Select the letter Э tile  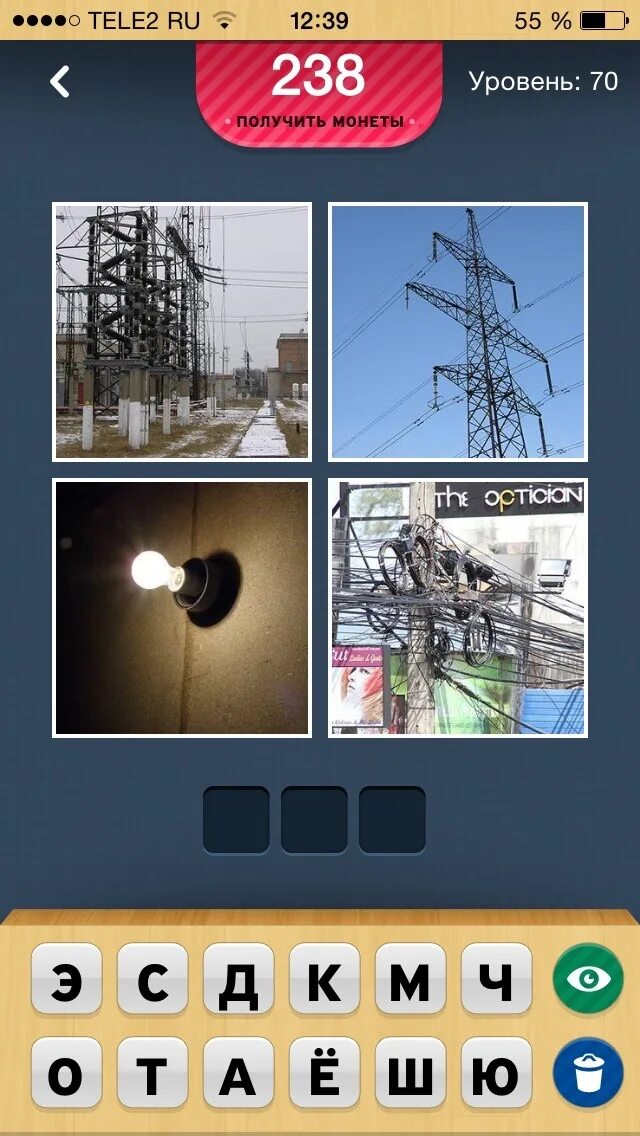click(66, 980)
